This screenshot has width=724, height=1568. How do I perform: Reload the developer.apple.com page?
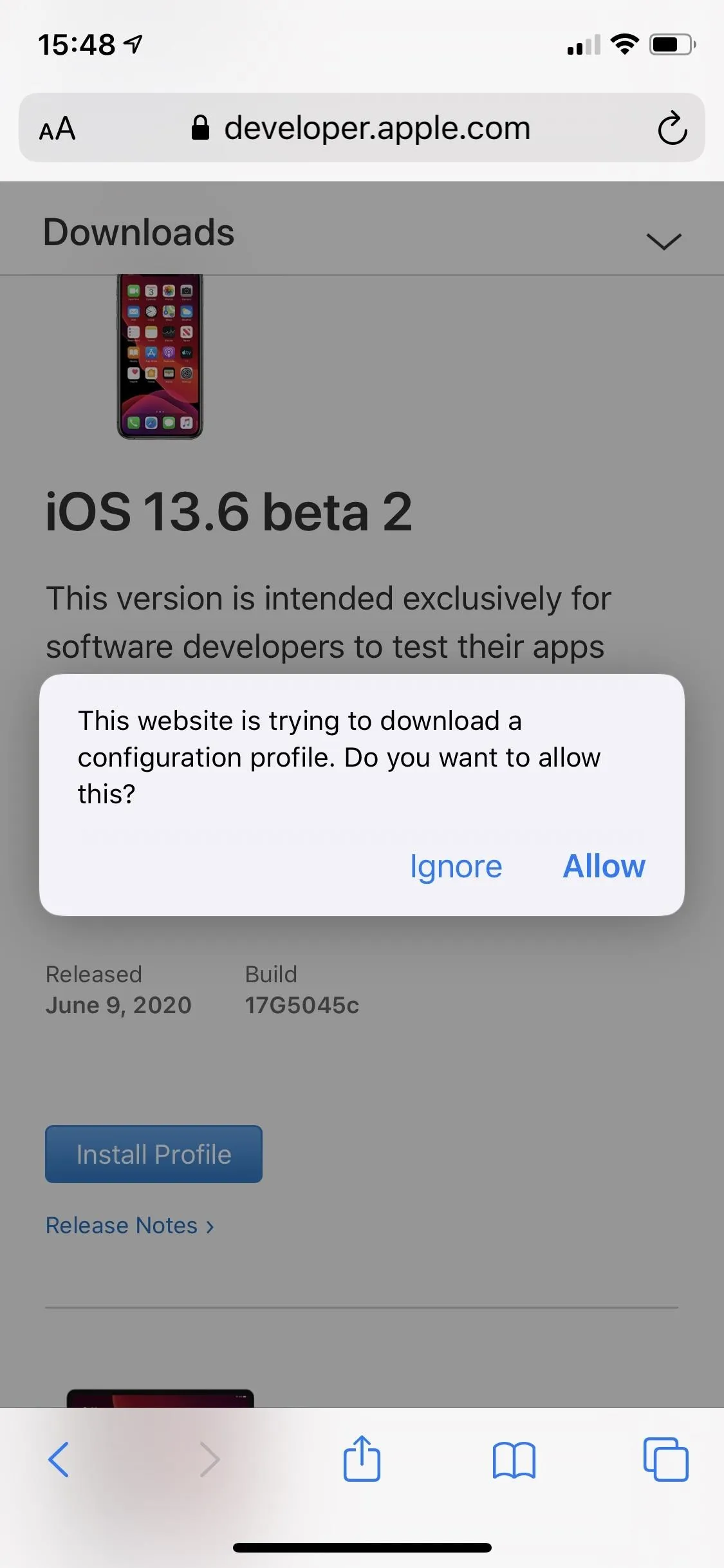tap(673, 127)
